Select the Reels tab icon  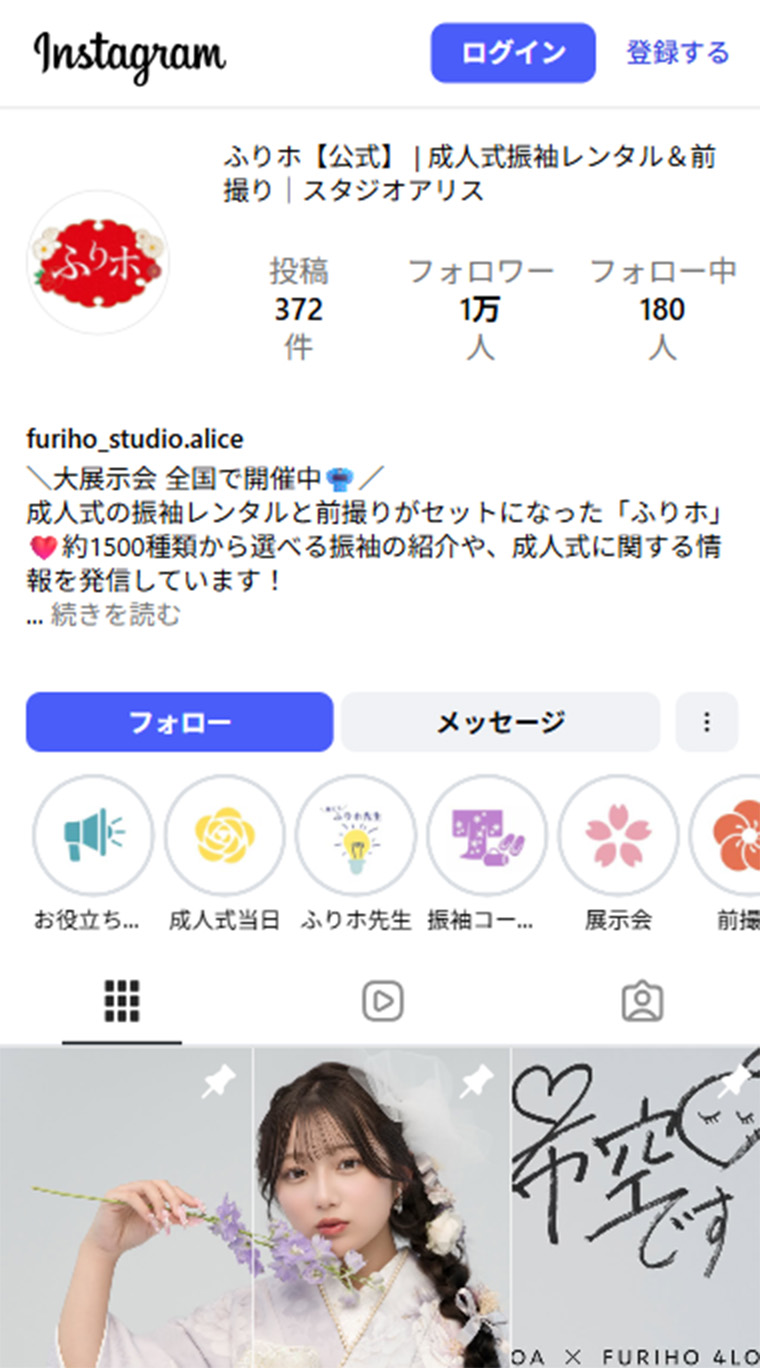[x=380, y=998]
